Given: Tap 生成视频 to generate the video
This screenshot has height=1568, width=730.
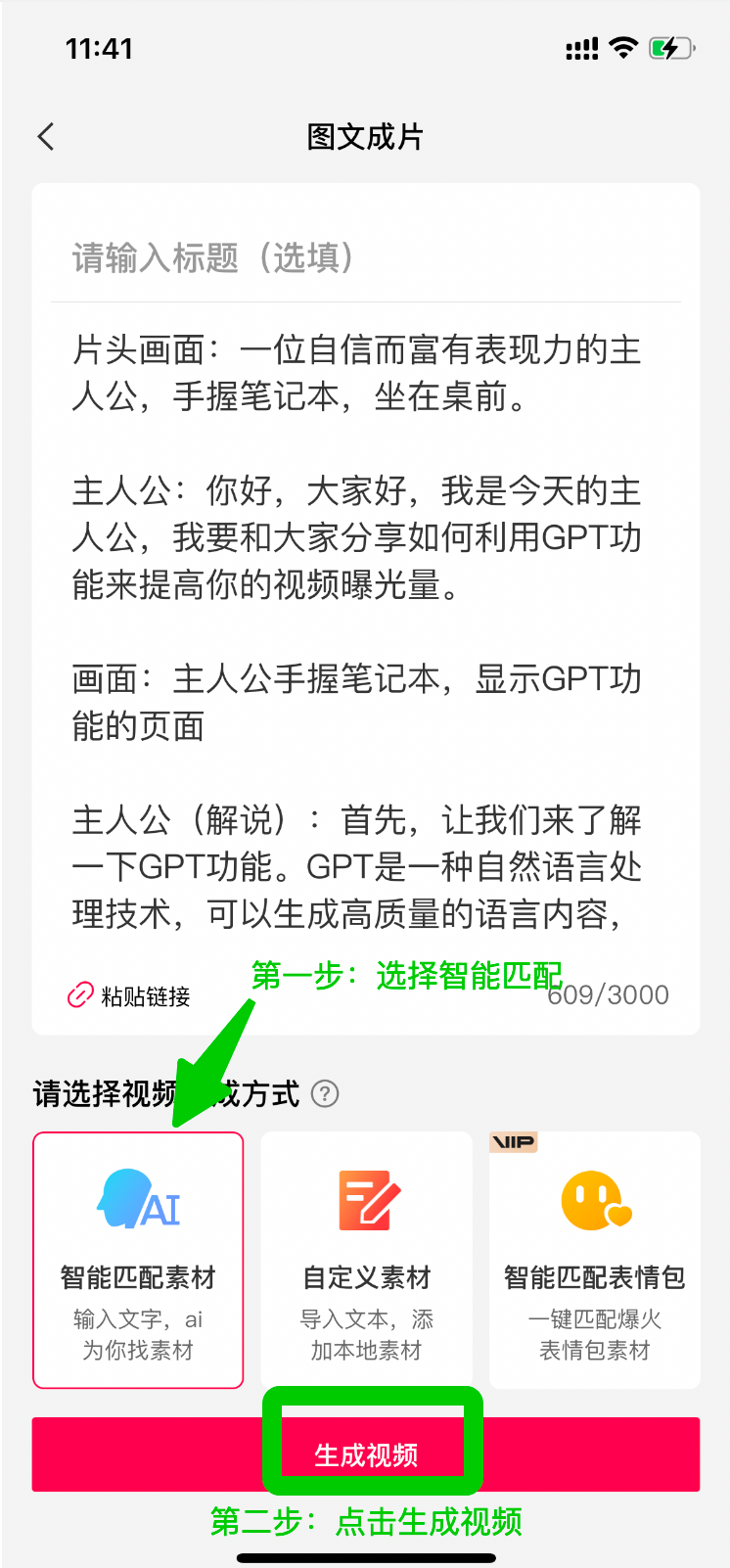Looking at the screenshot, I should (x=366, y=1454).
